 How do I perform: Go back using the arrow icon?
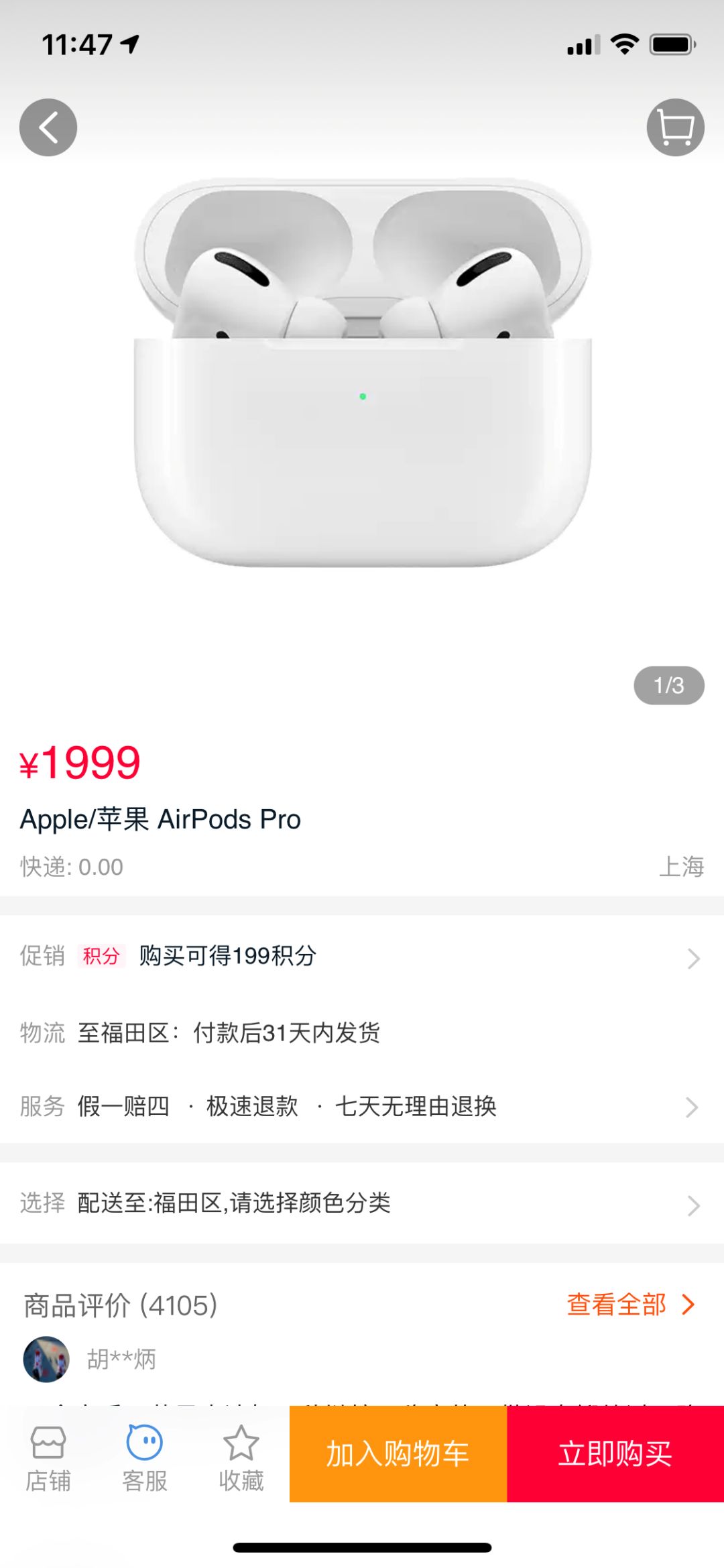48,127
